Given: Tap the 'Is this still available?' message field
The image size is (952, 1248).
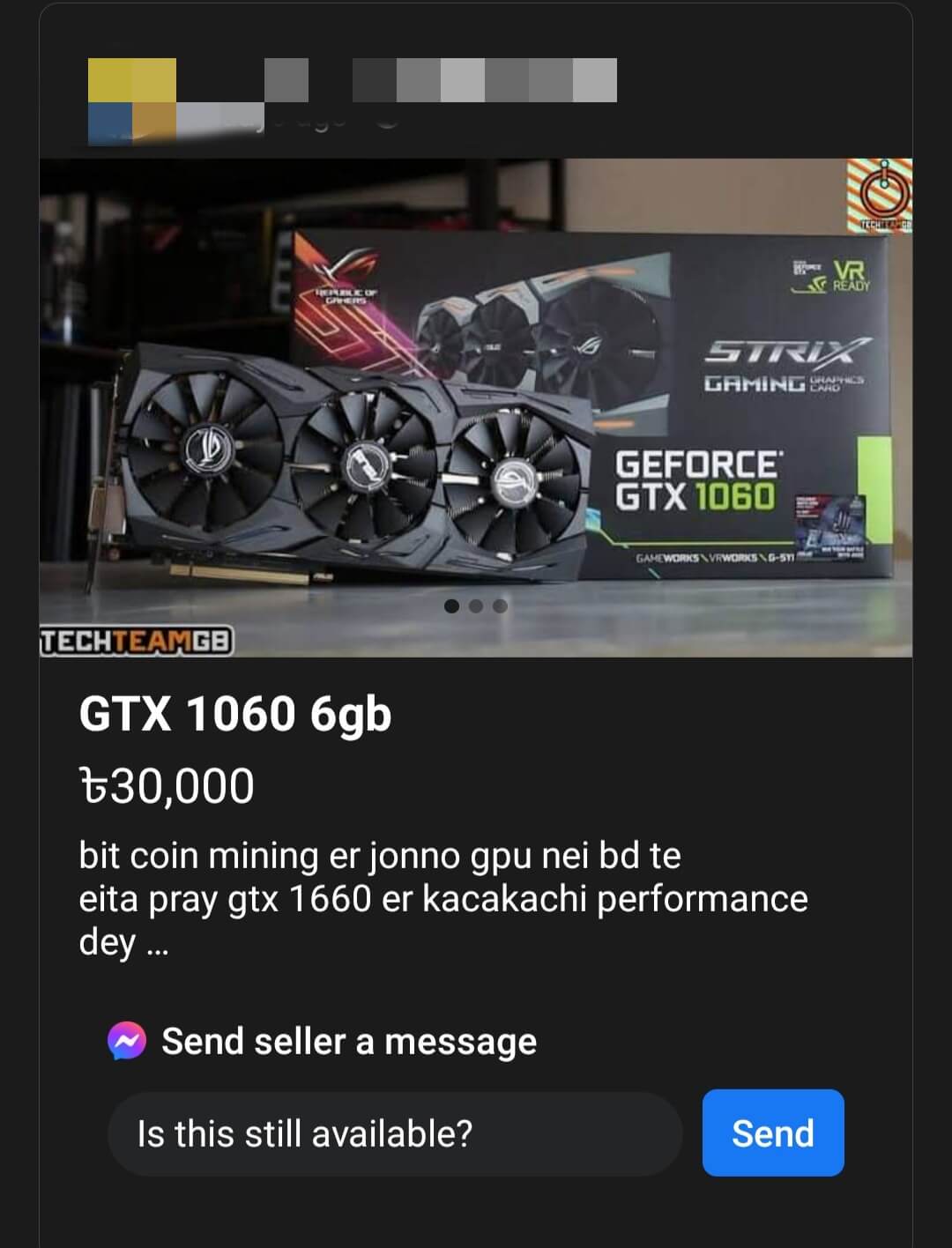Looking at the screenshot, I should pyautogui.click(x=394, y=1133).
